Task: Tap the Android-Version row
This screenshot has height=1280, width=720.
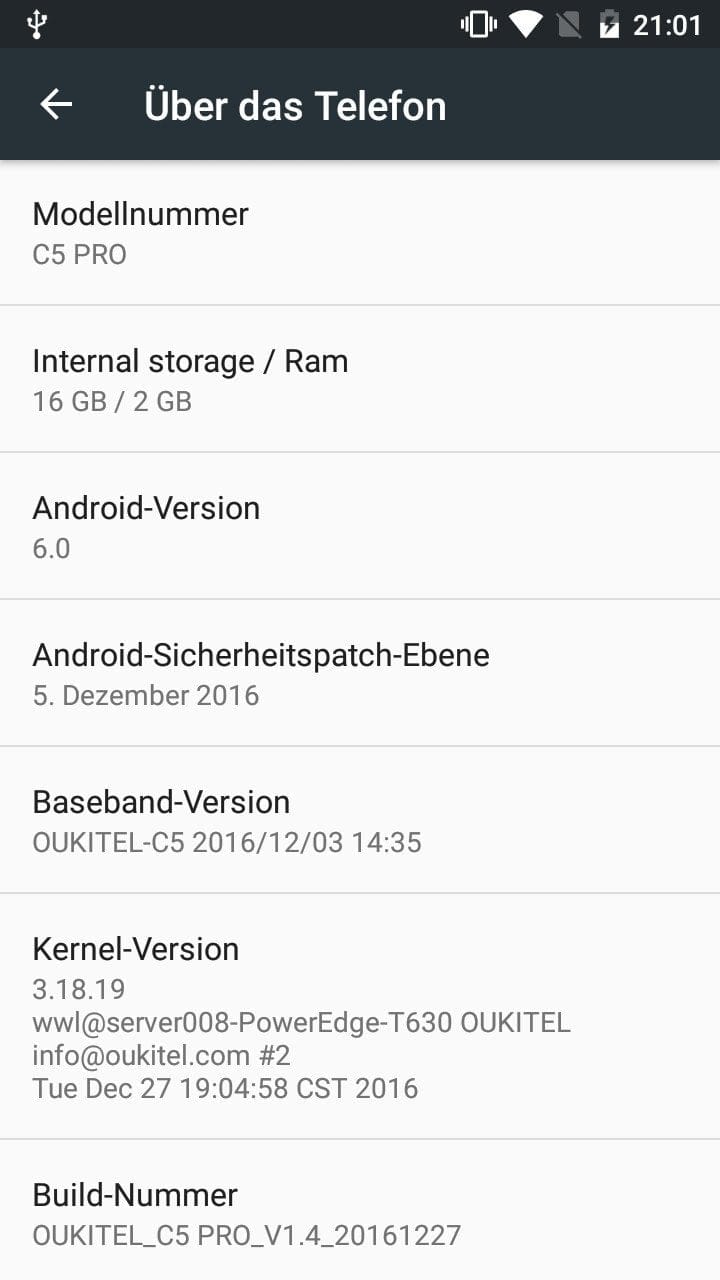Action: pos(360,526)
